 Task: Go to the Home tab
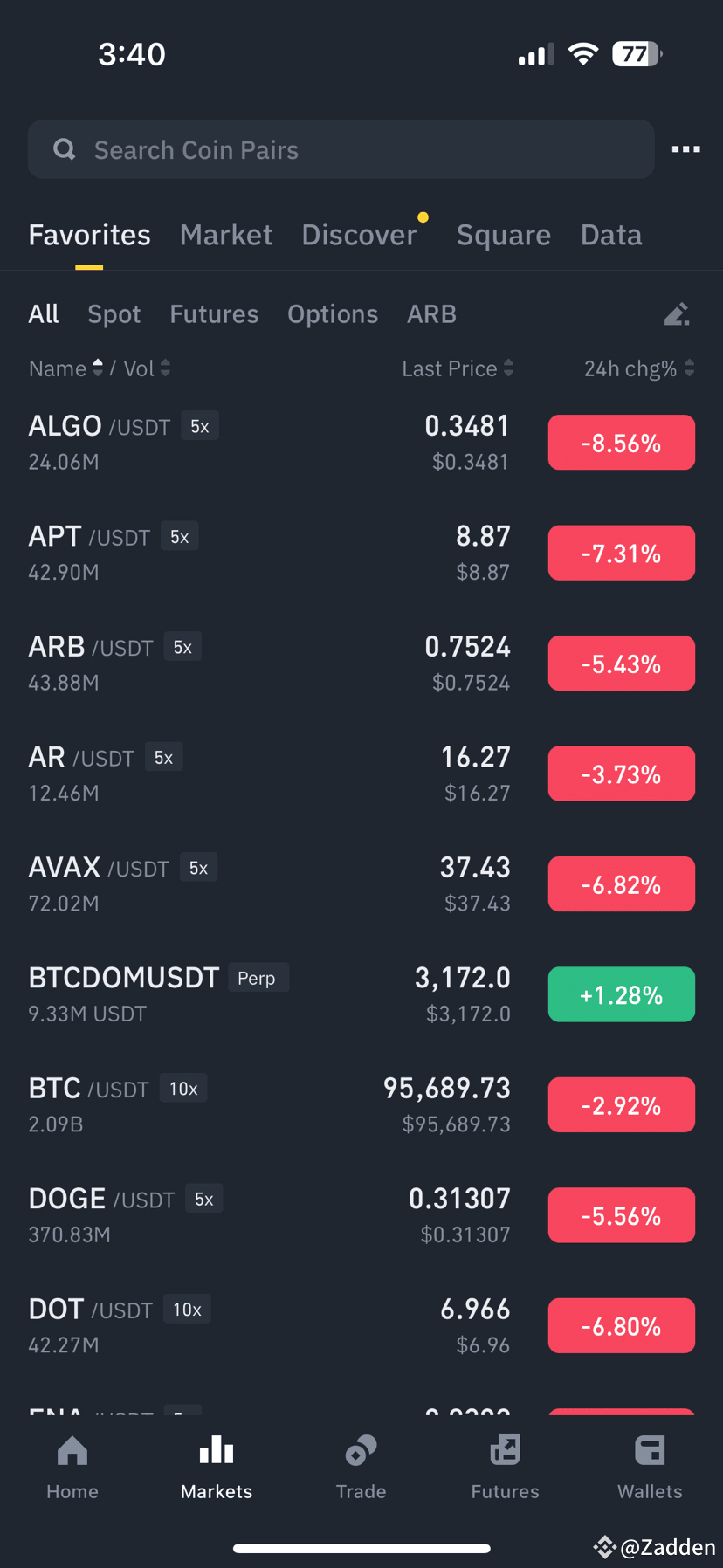[72, 1467]
